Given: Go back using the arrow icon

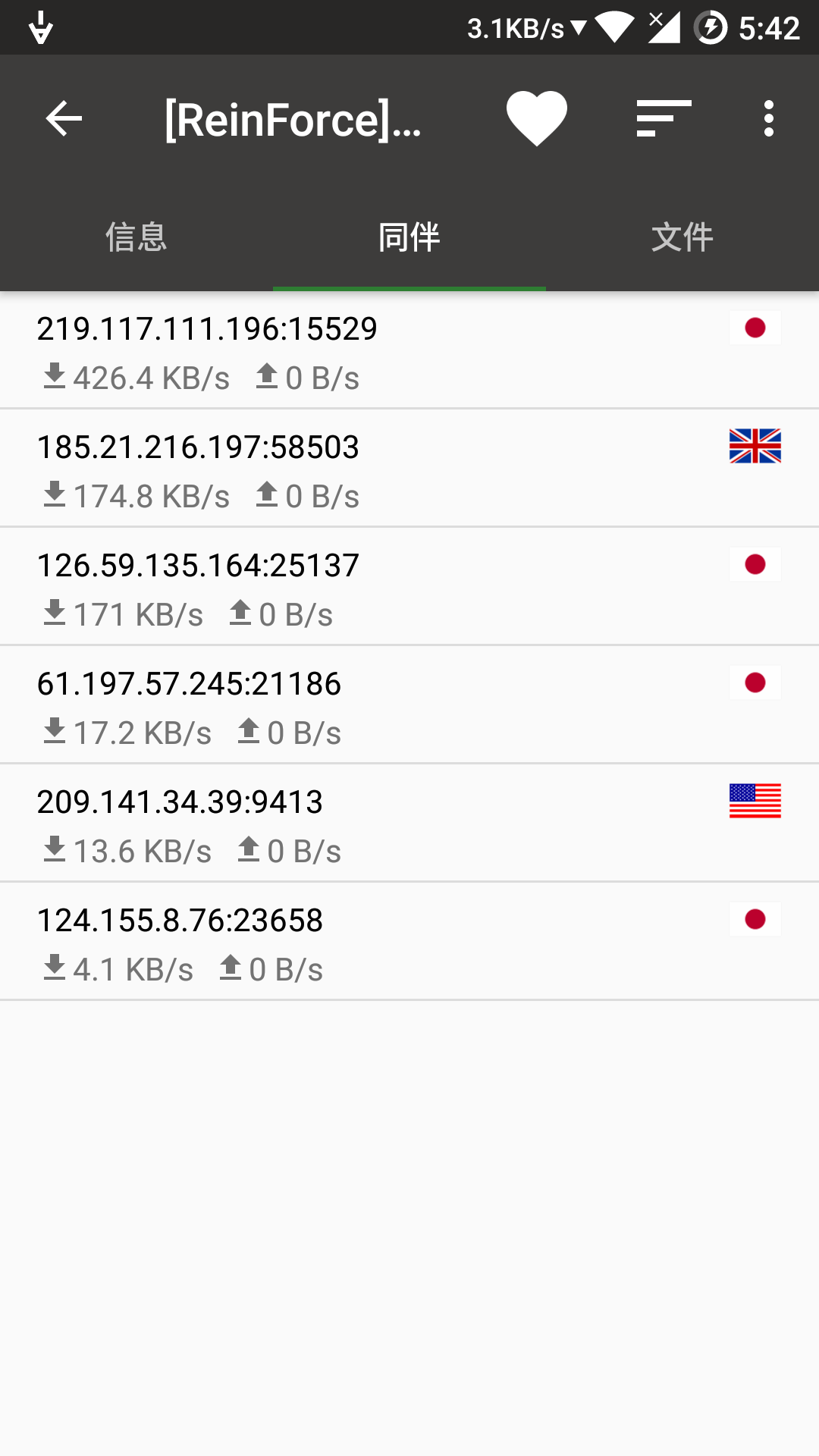Looking at the screenshot, I should click(x=64, y=119).
